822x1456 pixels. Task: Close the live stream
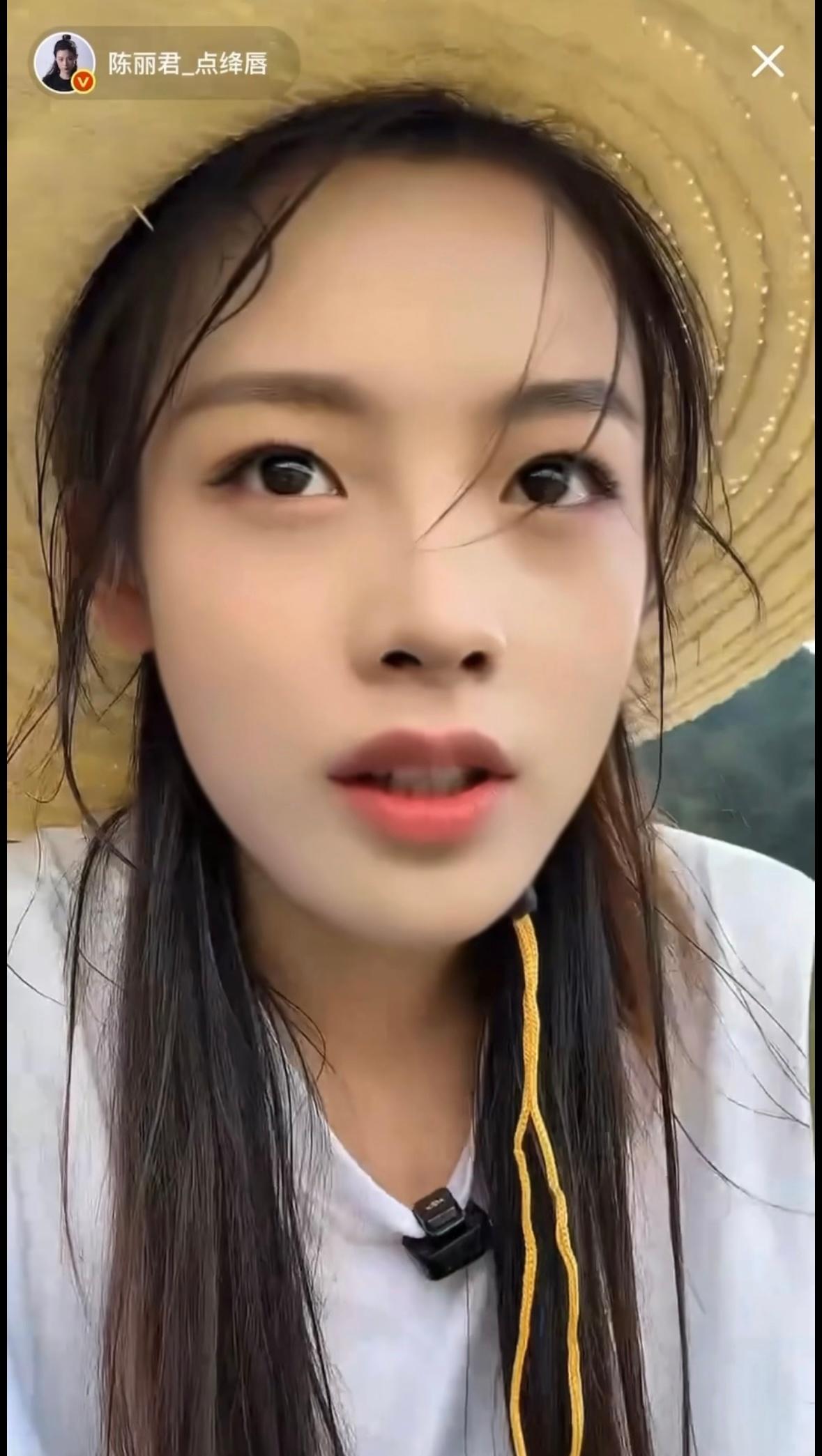(768, 63)
